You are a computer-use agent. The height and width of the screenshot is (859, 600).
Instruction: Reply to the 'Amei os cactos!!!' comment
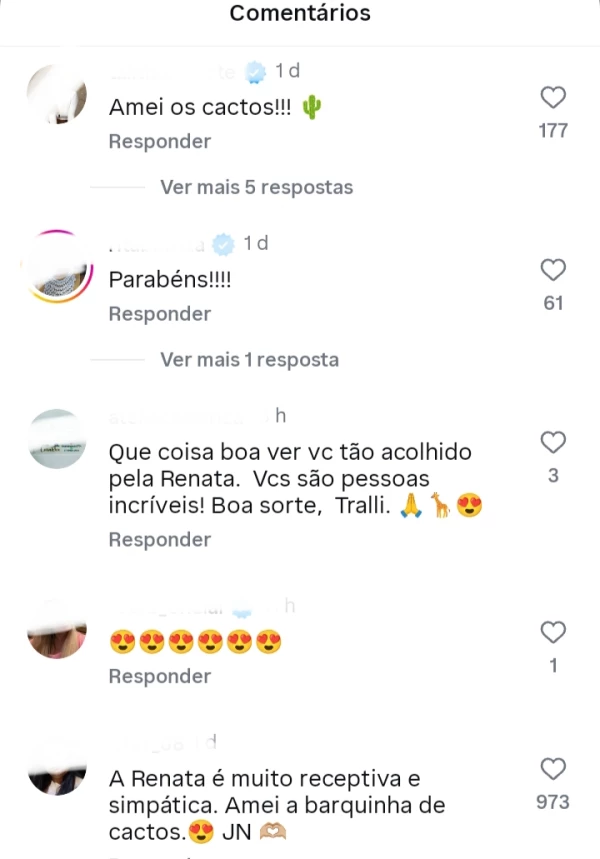(x=160, y=142)
